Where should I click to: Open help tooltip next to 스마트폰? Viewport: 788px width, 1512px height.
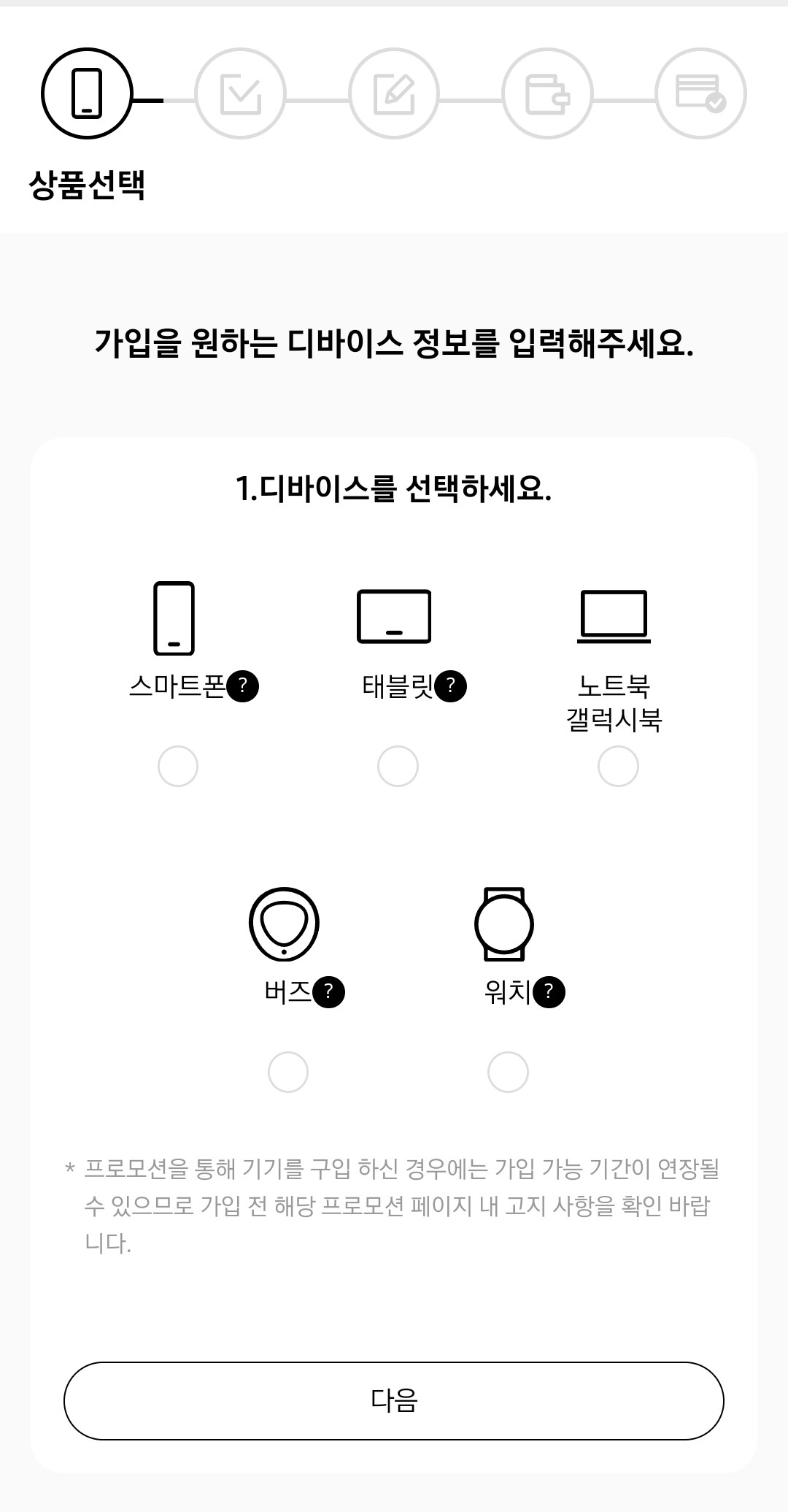click(x=242, y=685)
